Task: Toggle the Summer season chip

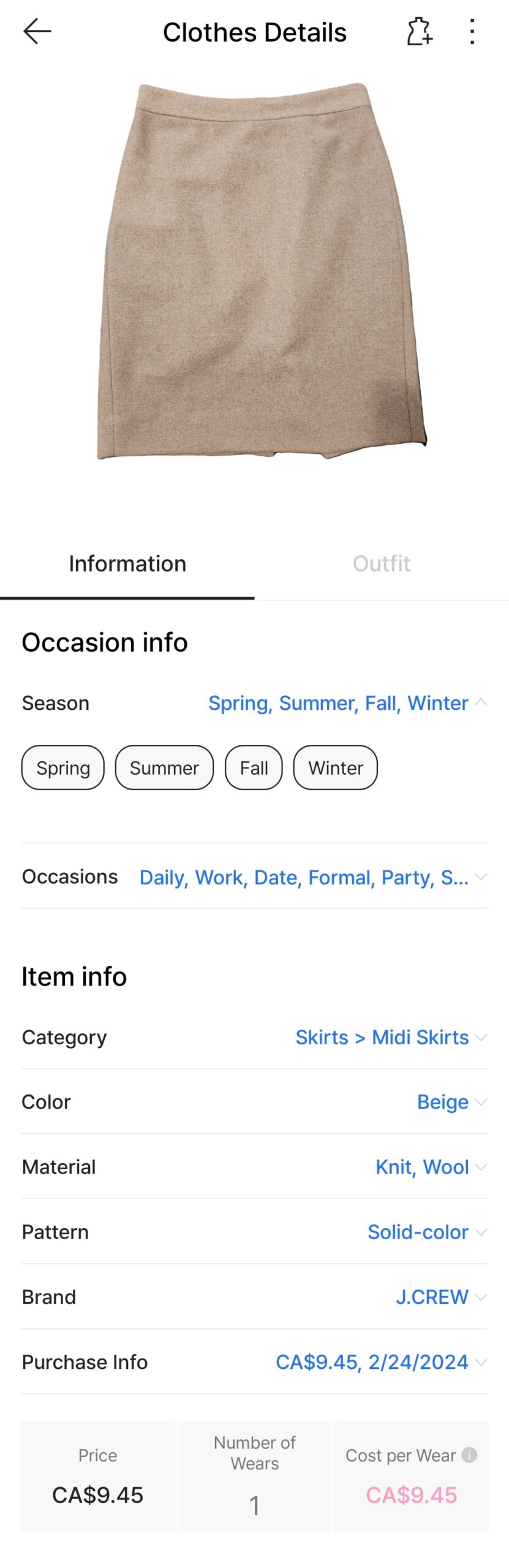Action: point(164,767)
